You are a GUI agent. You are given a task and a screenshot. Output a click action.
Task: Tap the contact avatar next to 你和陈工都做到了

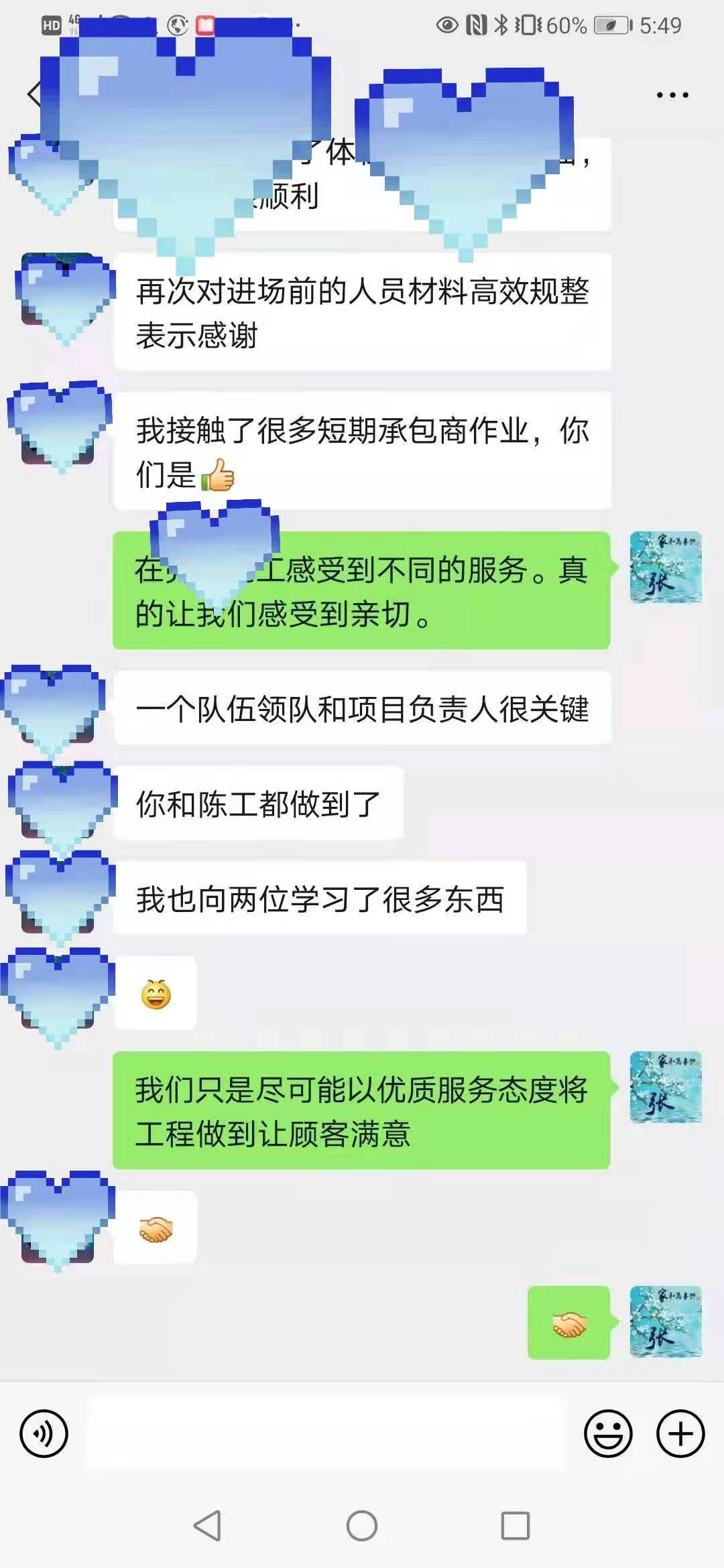tap(59, 803)
